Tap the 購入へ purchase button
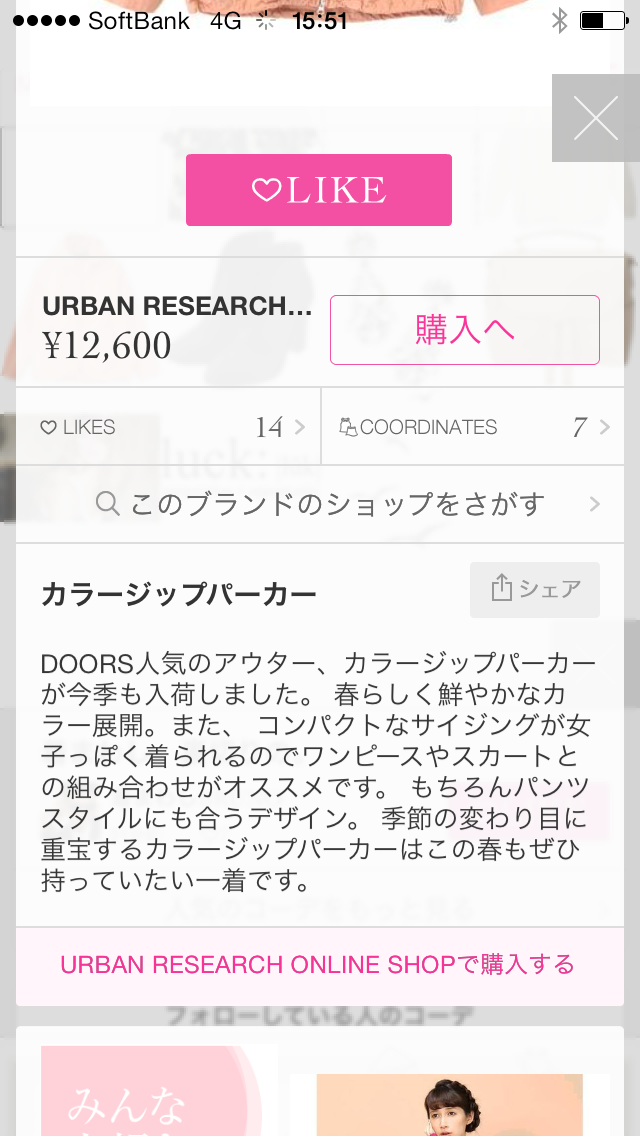Viewport: 640px width, 1136px height. click(465, 330)
